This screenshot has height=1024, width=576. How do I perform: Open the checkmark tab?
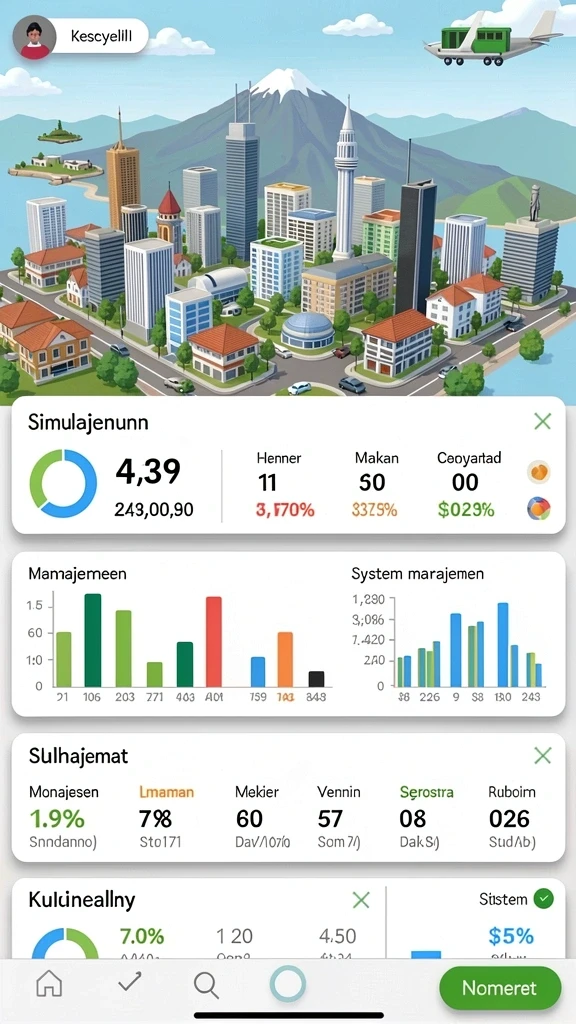[x=129, y=982]
